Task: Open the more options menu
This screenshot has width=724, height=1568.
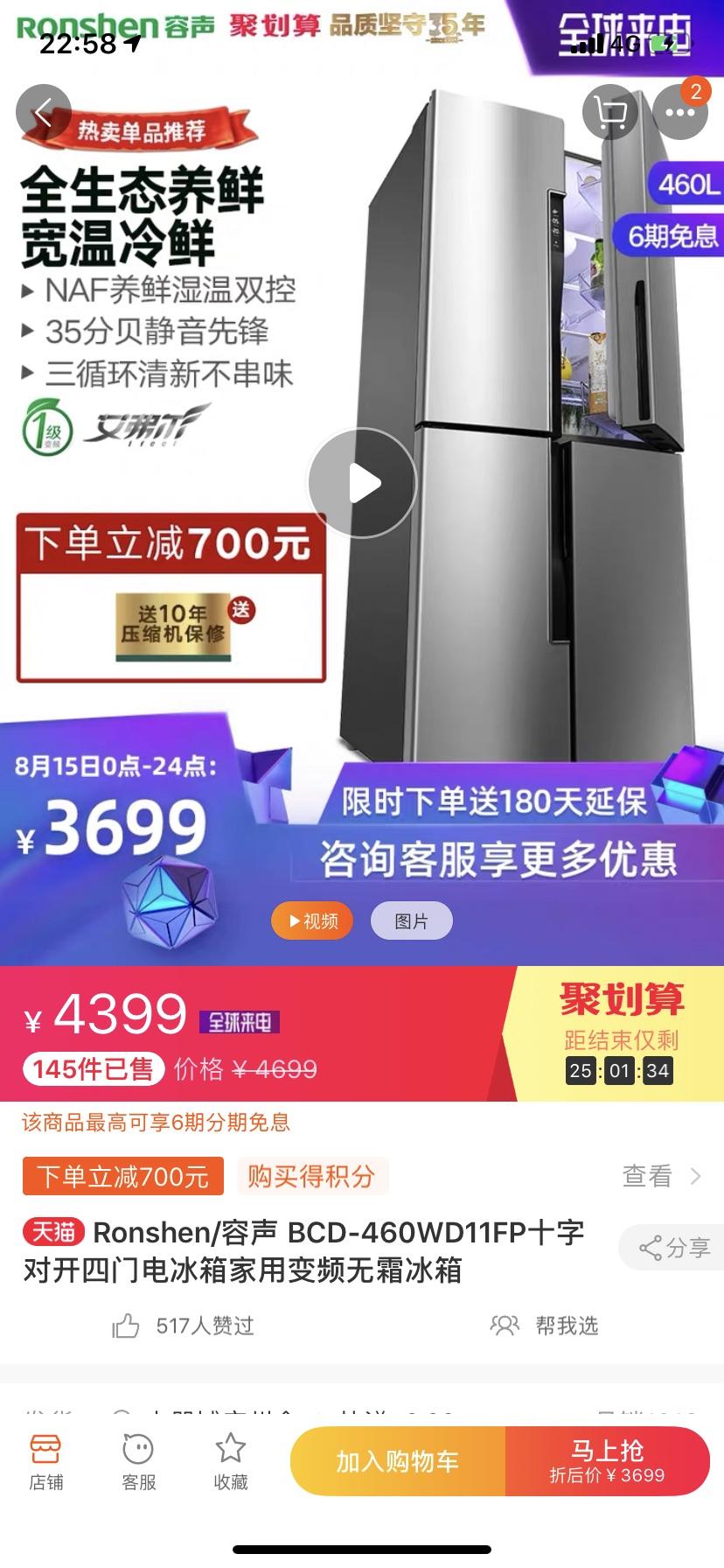Action: [679, 112]
